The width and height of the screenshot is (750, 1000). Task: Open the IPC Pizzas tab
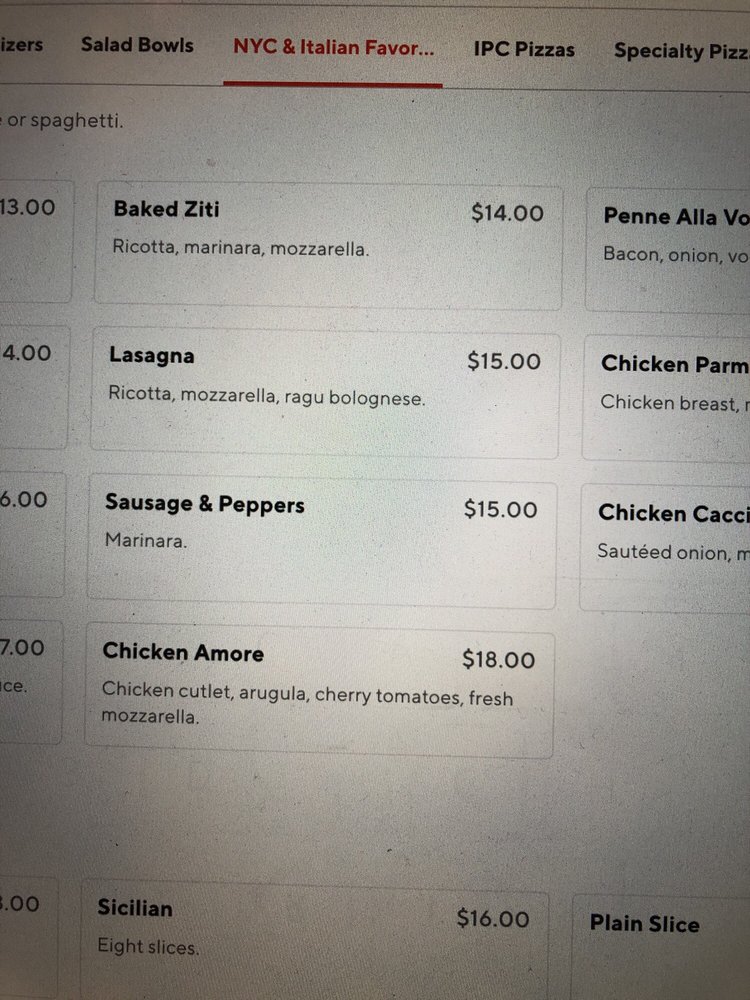pyautogui.click(x=524, y=50)
